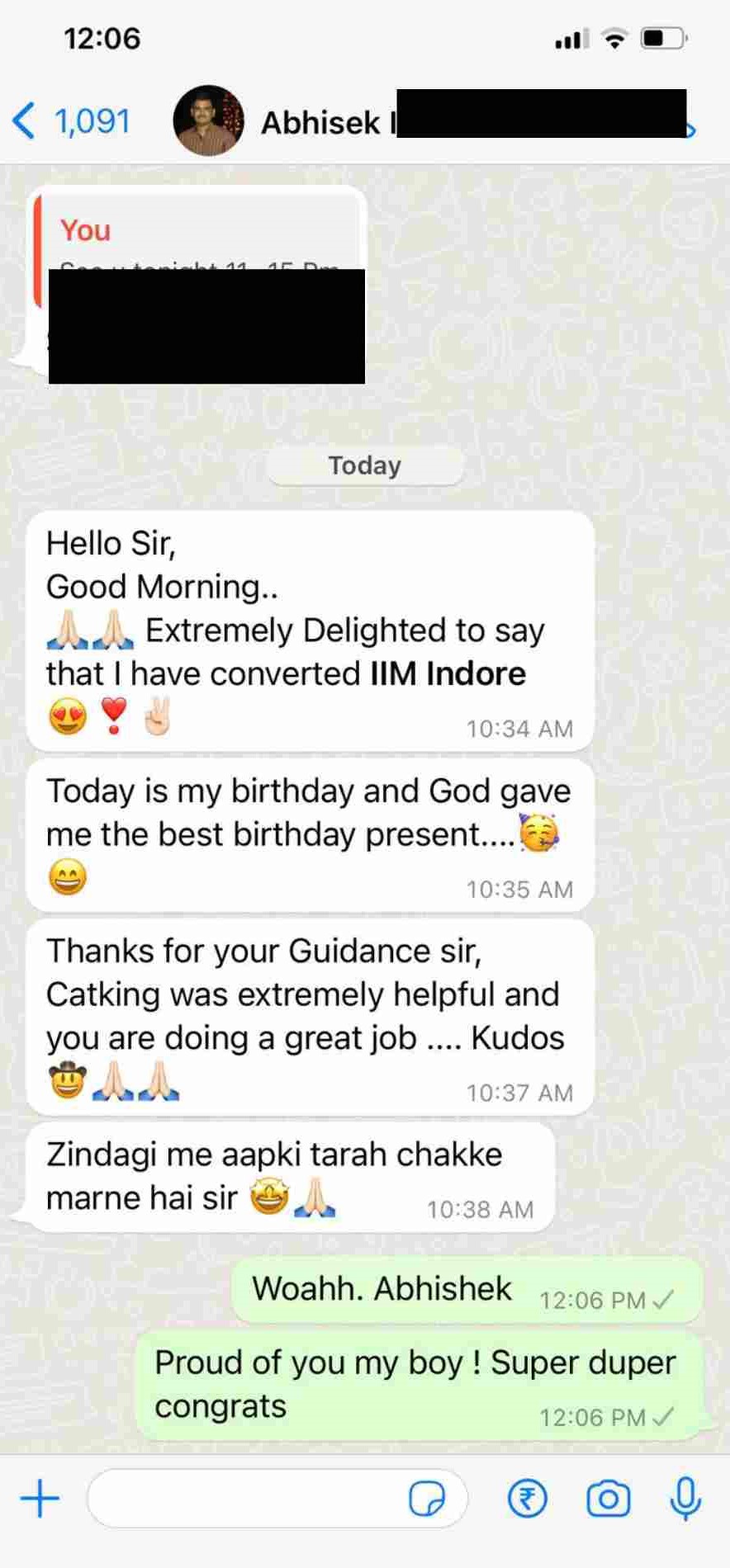
Task: Focus the message text field
Action: point(248,1498)
